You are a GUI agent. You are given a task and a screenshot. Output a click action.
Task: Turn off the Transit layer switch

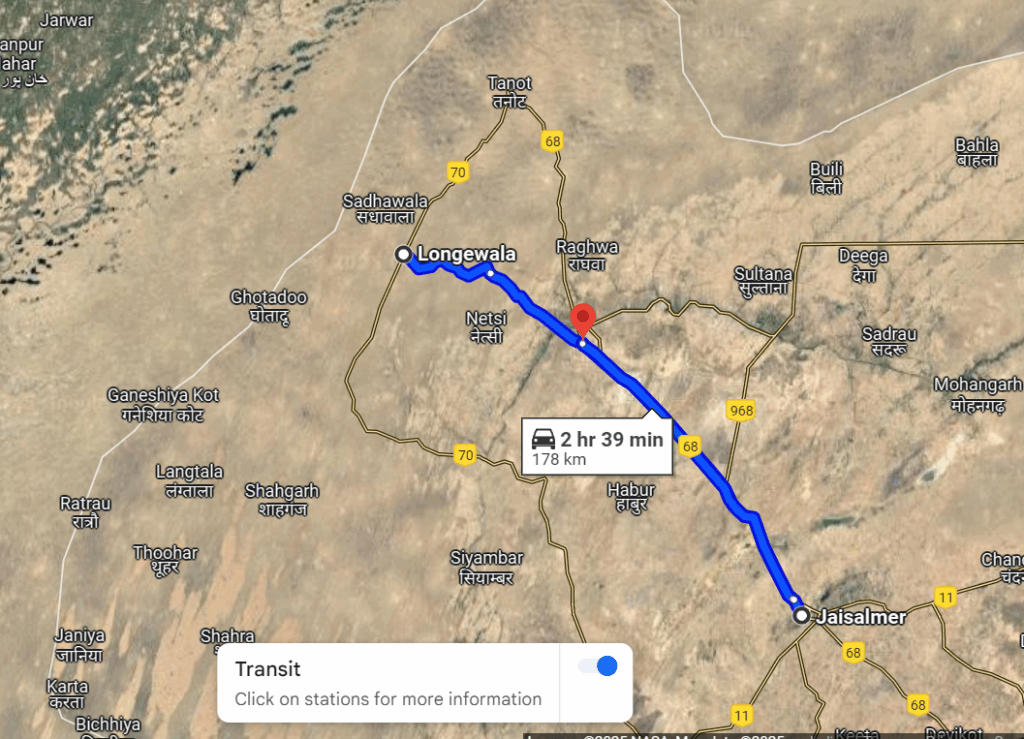(597, 666)
